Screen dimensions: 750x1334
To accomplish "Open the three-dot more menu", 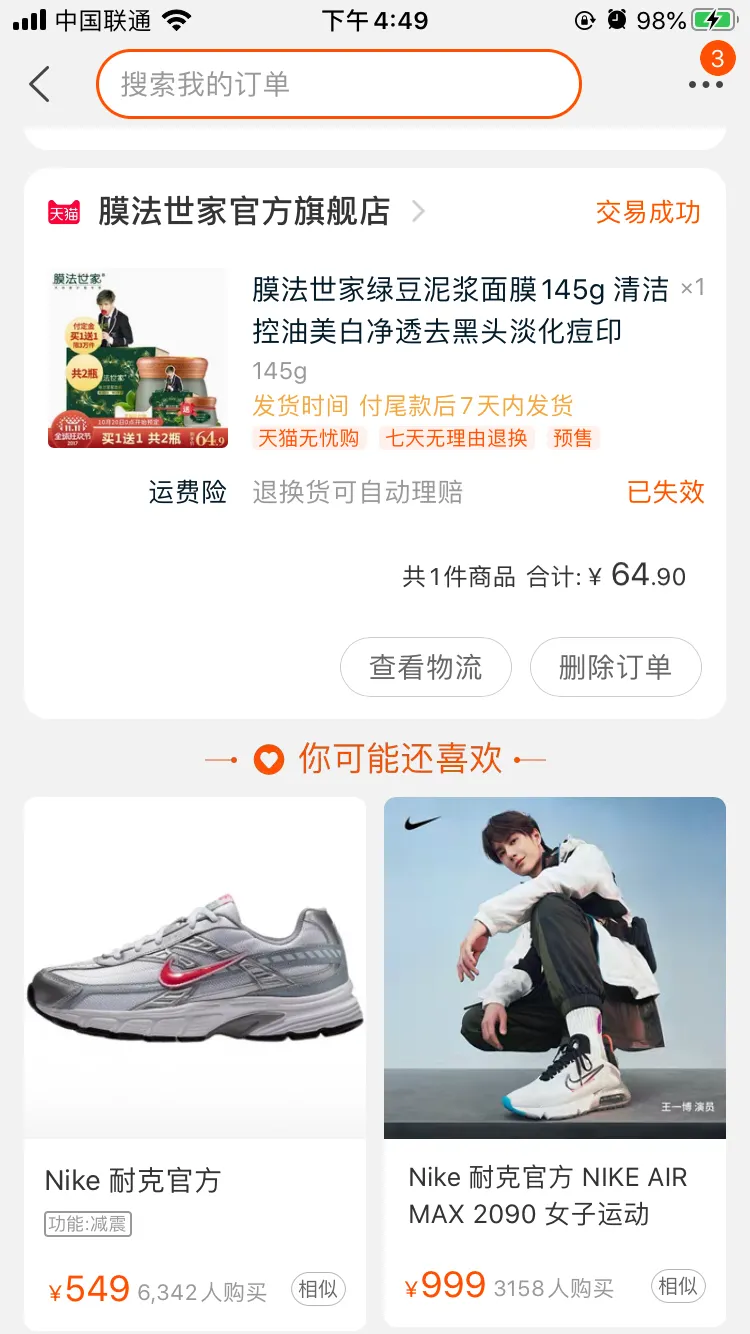I will 705,85.
